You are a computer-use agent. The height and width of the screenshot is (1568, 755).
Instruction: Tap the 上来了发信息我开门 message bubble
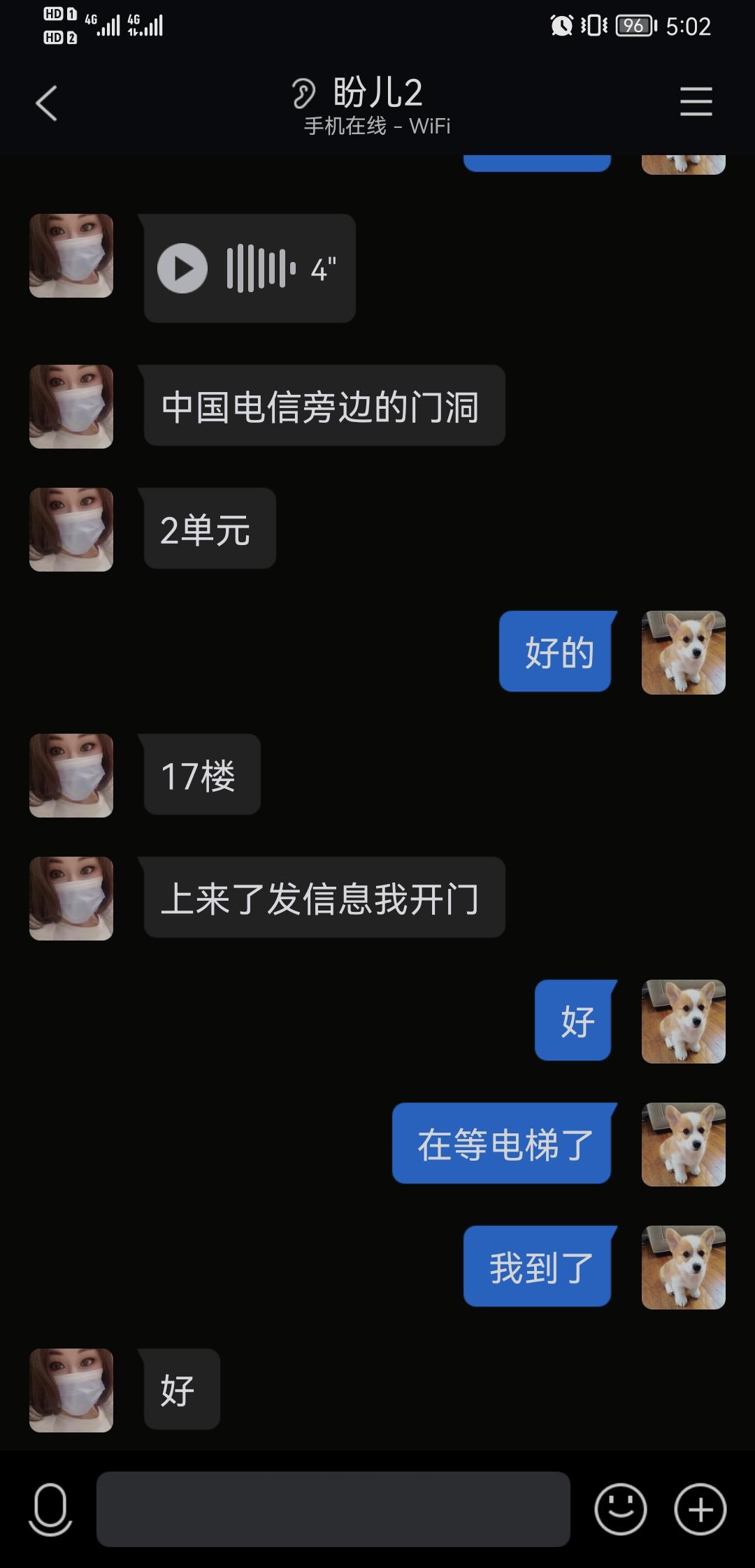point(324,899)
